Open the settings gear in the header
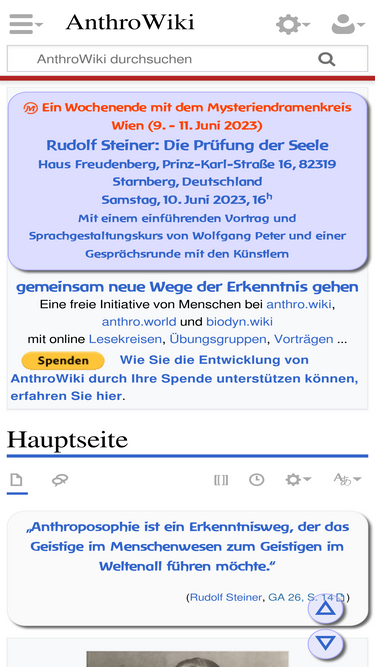 [x=293, y=24]
